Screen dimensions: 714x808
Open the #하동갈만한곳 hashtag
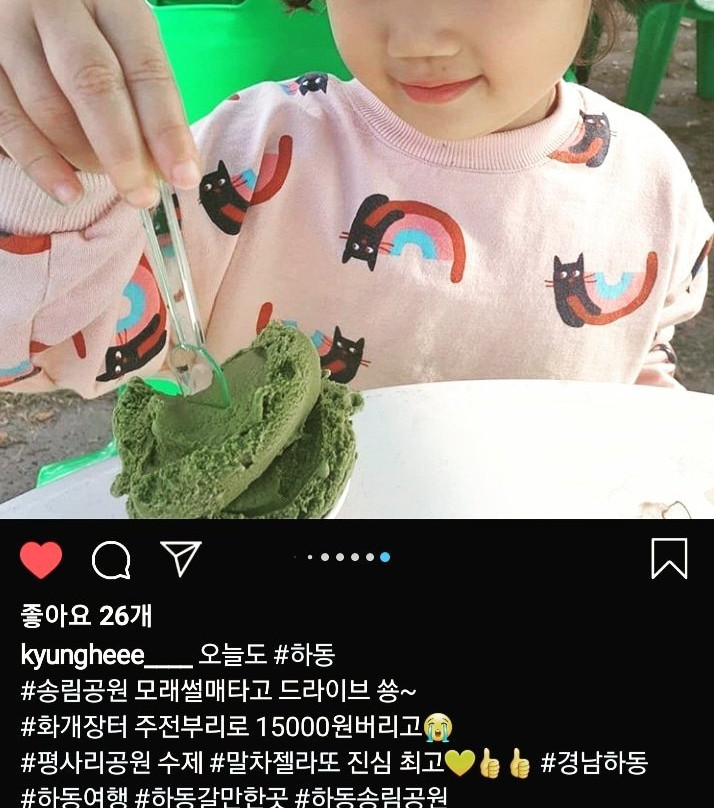tap(210, 799)
